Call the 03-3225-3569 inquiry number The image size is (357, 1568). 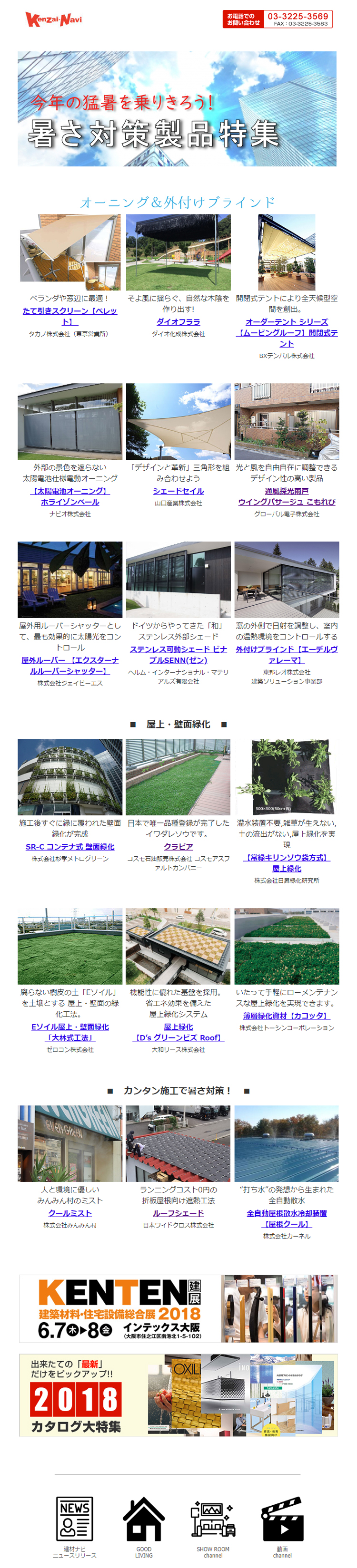pyautogui.click(x=297, y=17)
